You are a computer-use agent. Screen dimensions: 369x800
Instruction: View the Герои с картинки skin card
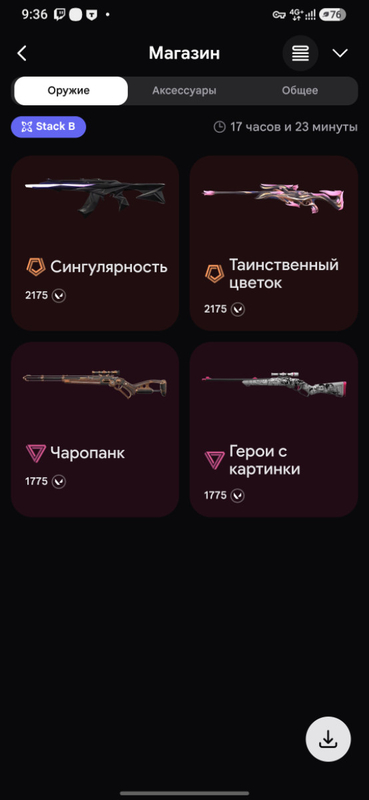tap(274, 430)
